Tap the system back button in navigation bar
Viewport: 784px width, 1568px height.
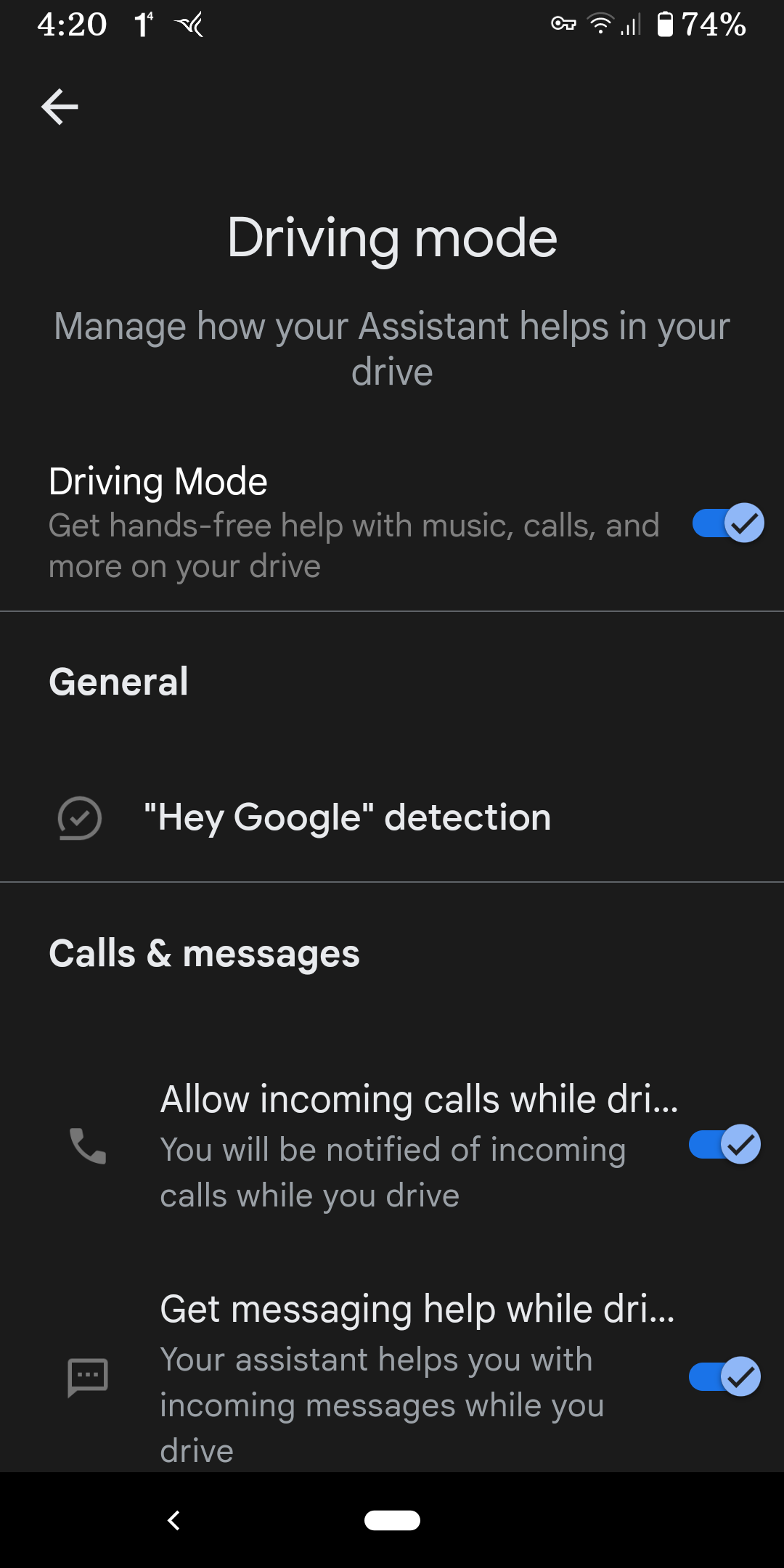click(173, 1520)
